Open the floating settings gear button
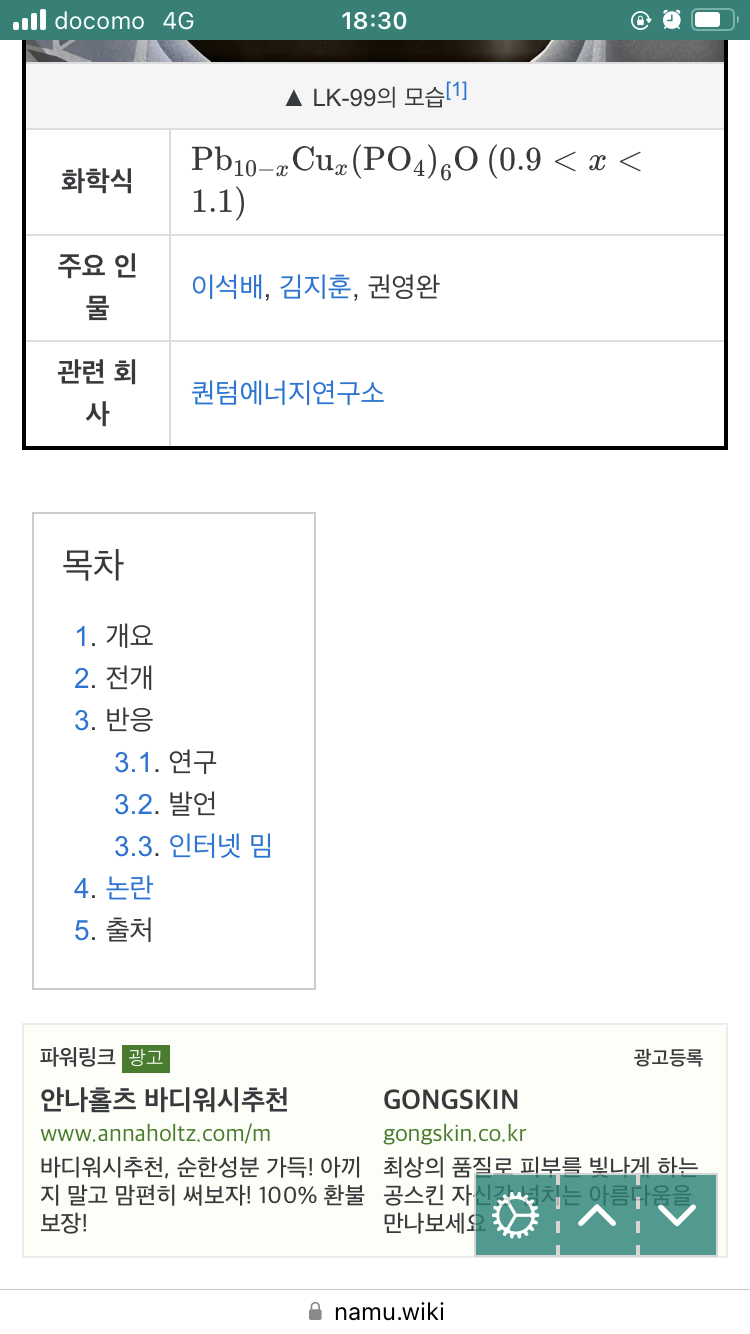The image size is (750, 1334). pyautogui.click(x=517, y=1215)
